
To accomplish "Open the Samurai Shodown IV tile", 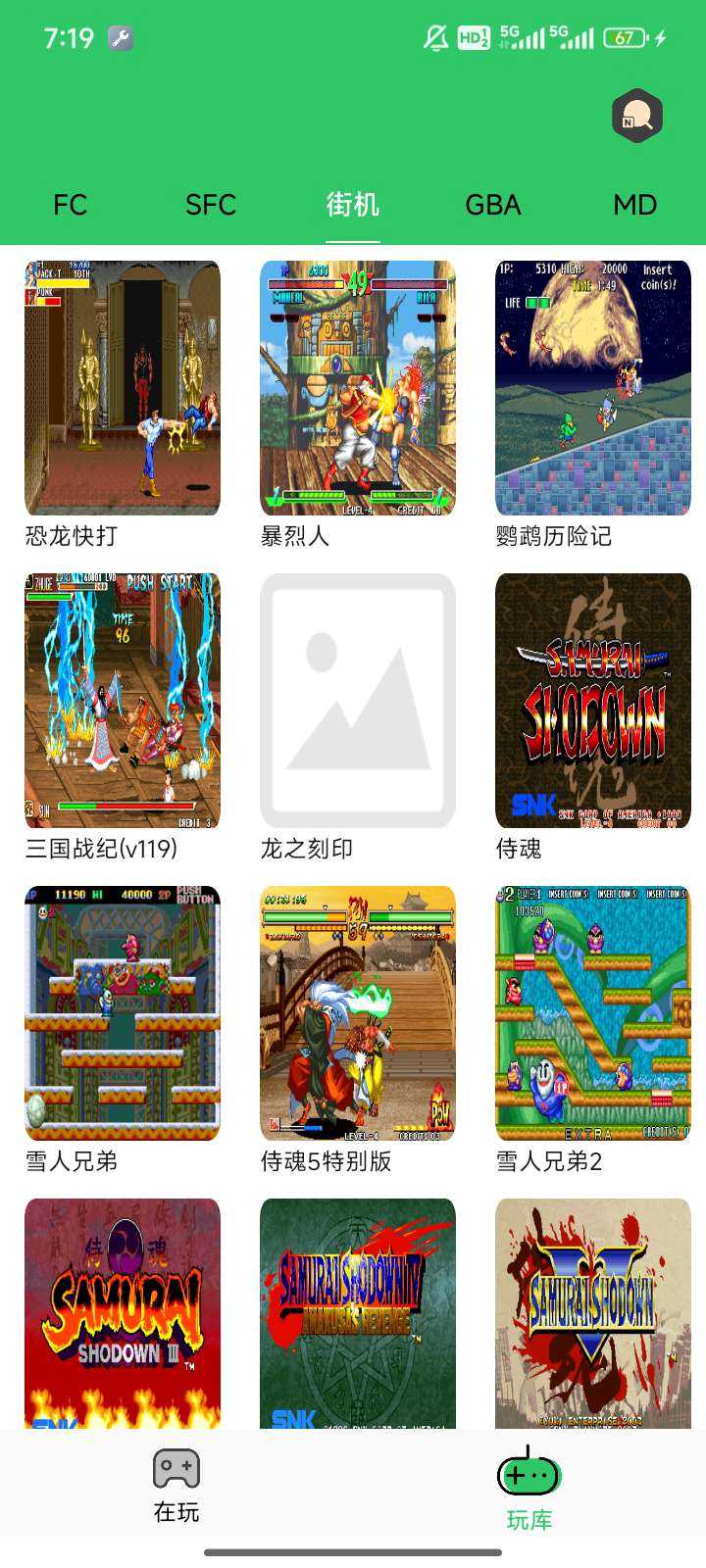I will pos(358,1313).
